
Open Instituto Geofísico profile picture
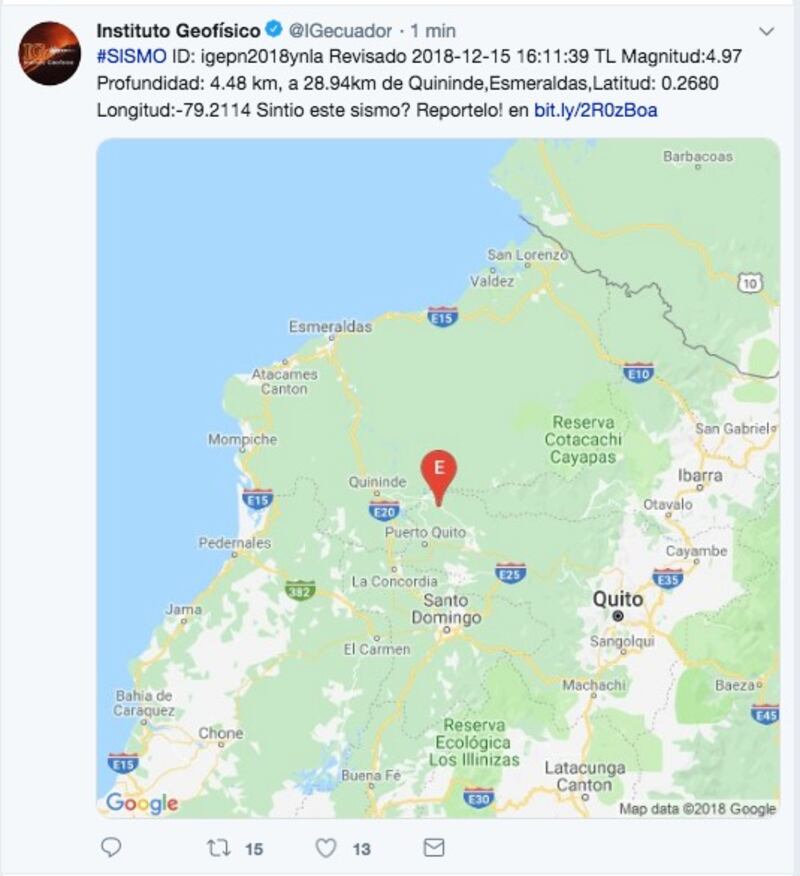[49, 53]
